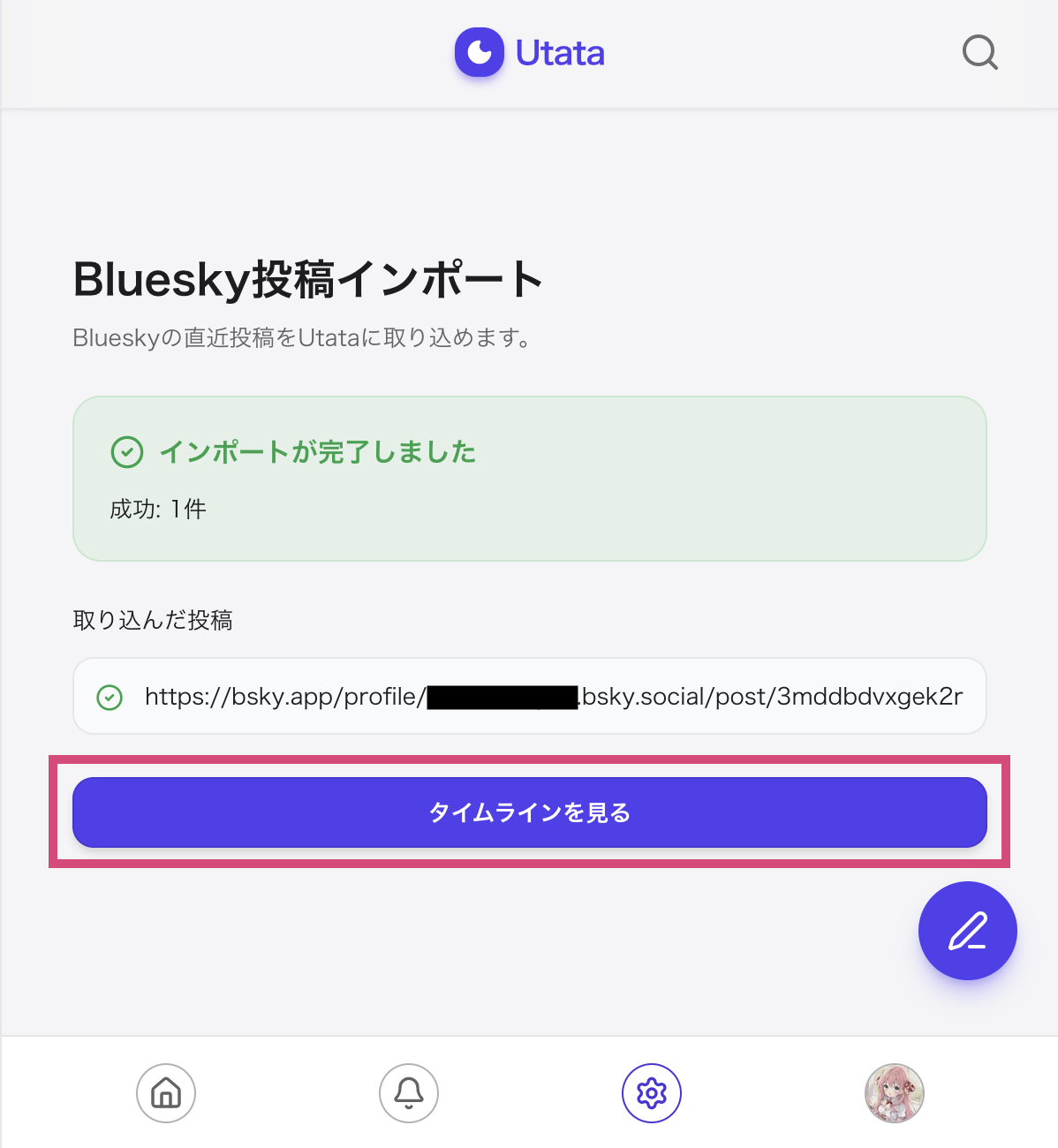Viewport: 1058px width, 1148px height.
Task: Tap the green checkmark beside the imported URL
Action: pos(109,698)
